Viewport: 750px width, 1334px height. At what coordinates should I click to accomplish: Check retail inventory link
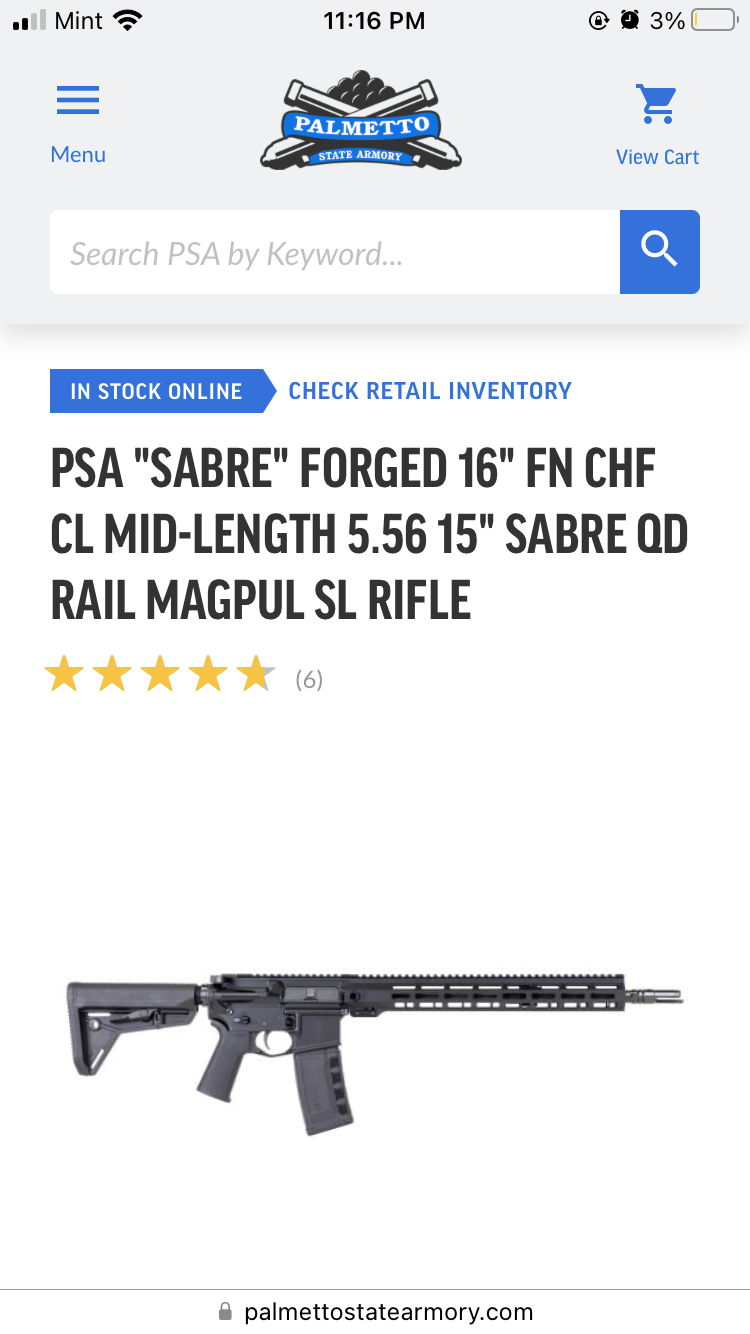pyautogui.click(x=430, y=391)
